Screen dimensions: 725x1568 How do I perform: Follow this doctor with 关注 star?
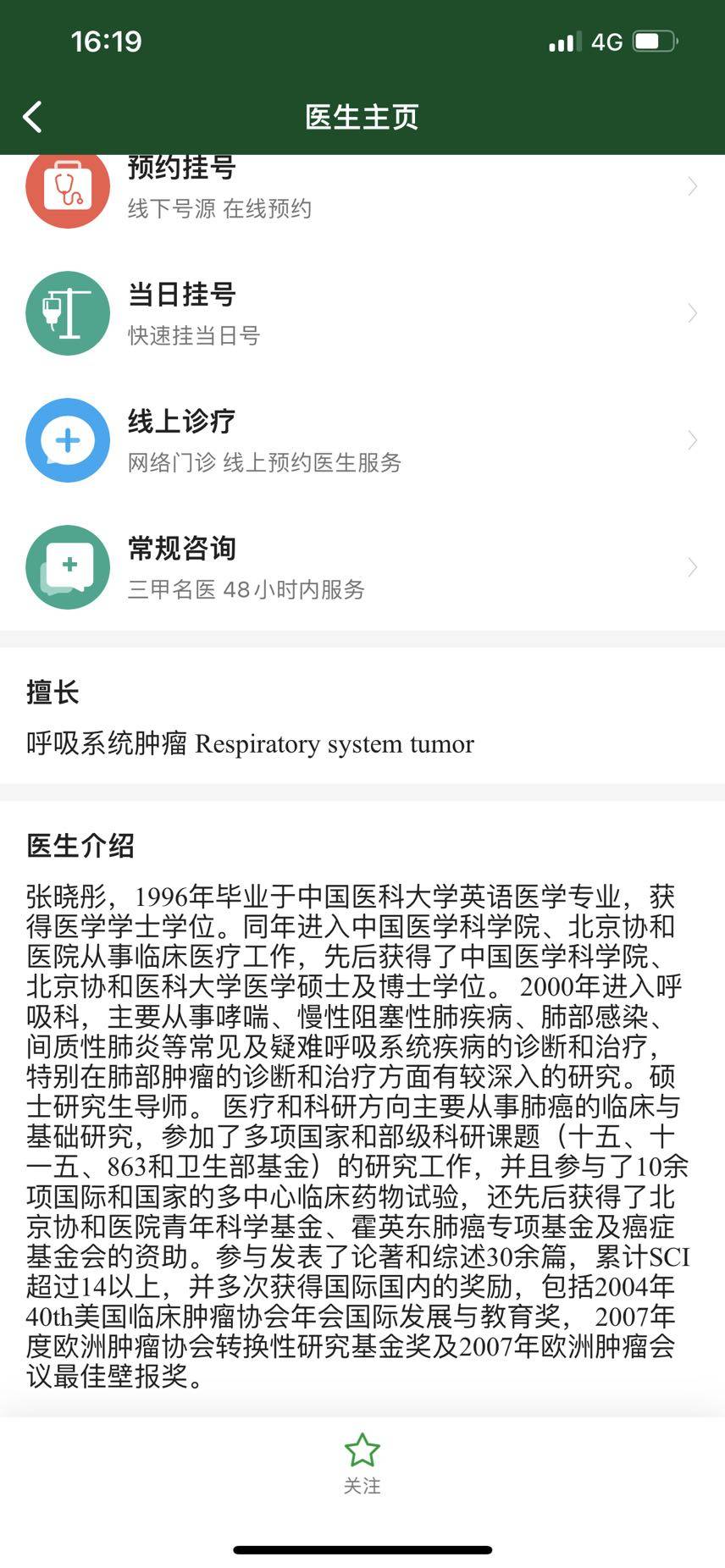tap(362, 1463)
